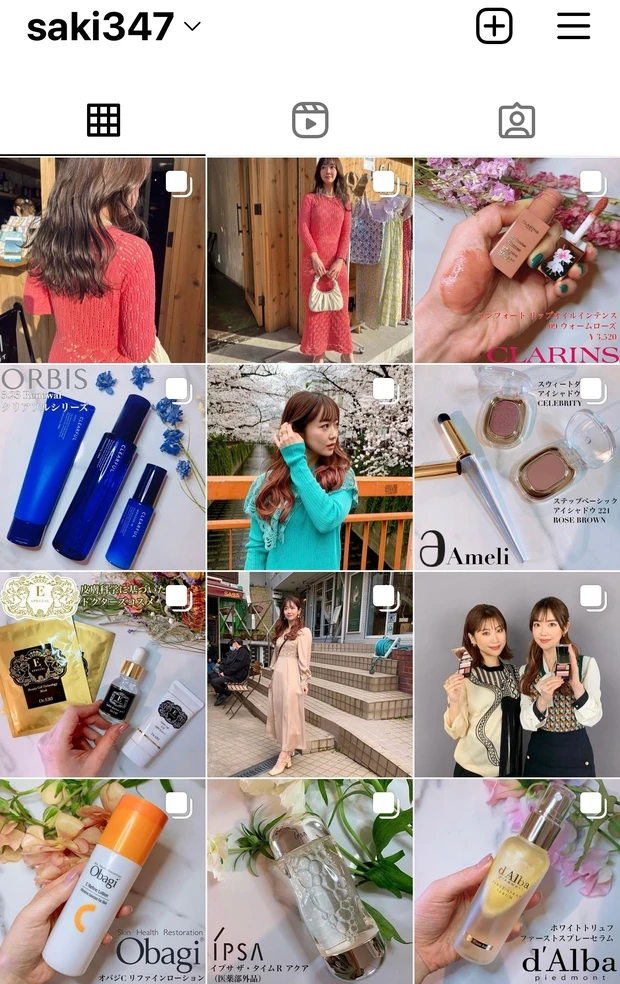Screen dimensions: 620x984
Task: Open the ORBIS blue bottles post
Action: [x=102, y=467]
